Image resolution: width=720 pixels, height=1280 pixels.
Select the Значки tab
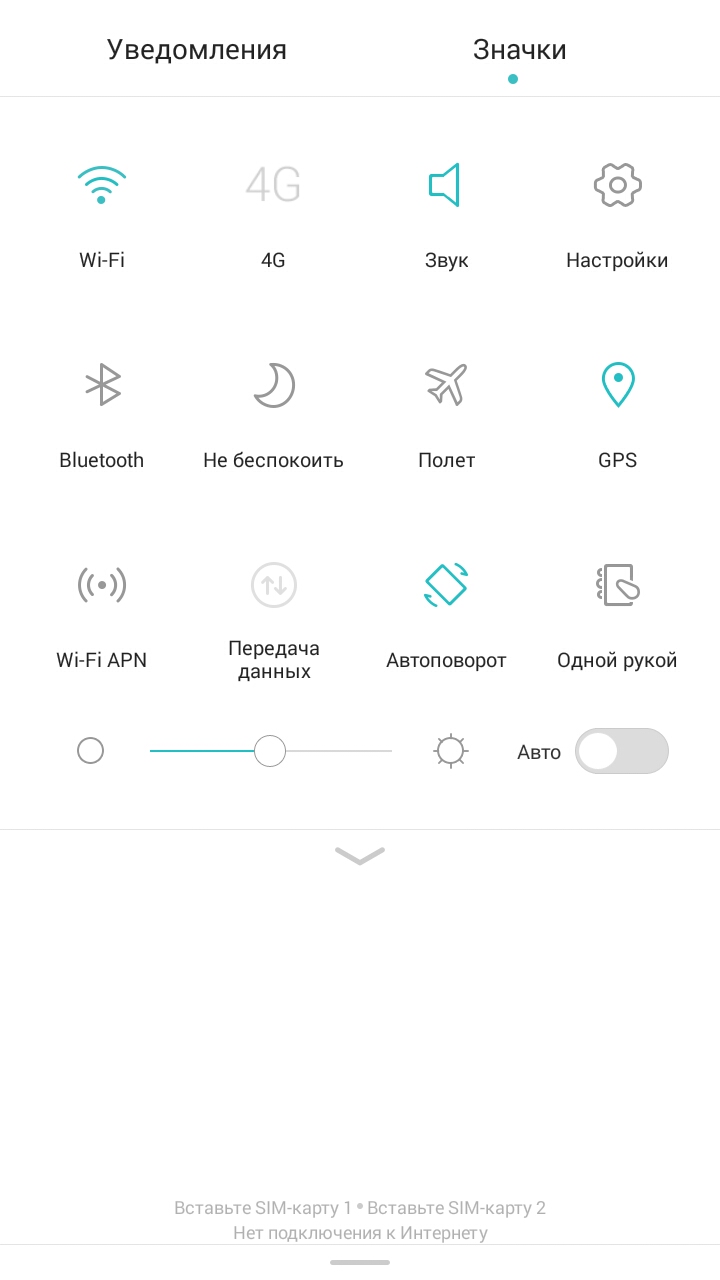(x=520, y=50)
